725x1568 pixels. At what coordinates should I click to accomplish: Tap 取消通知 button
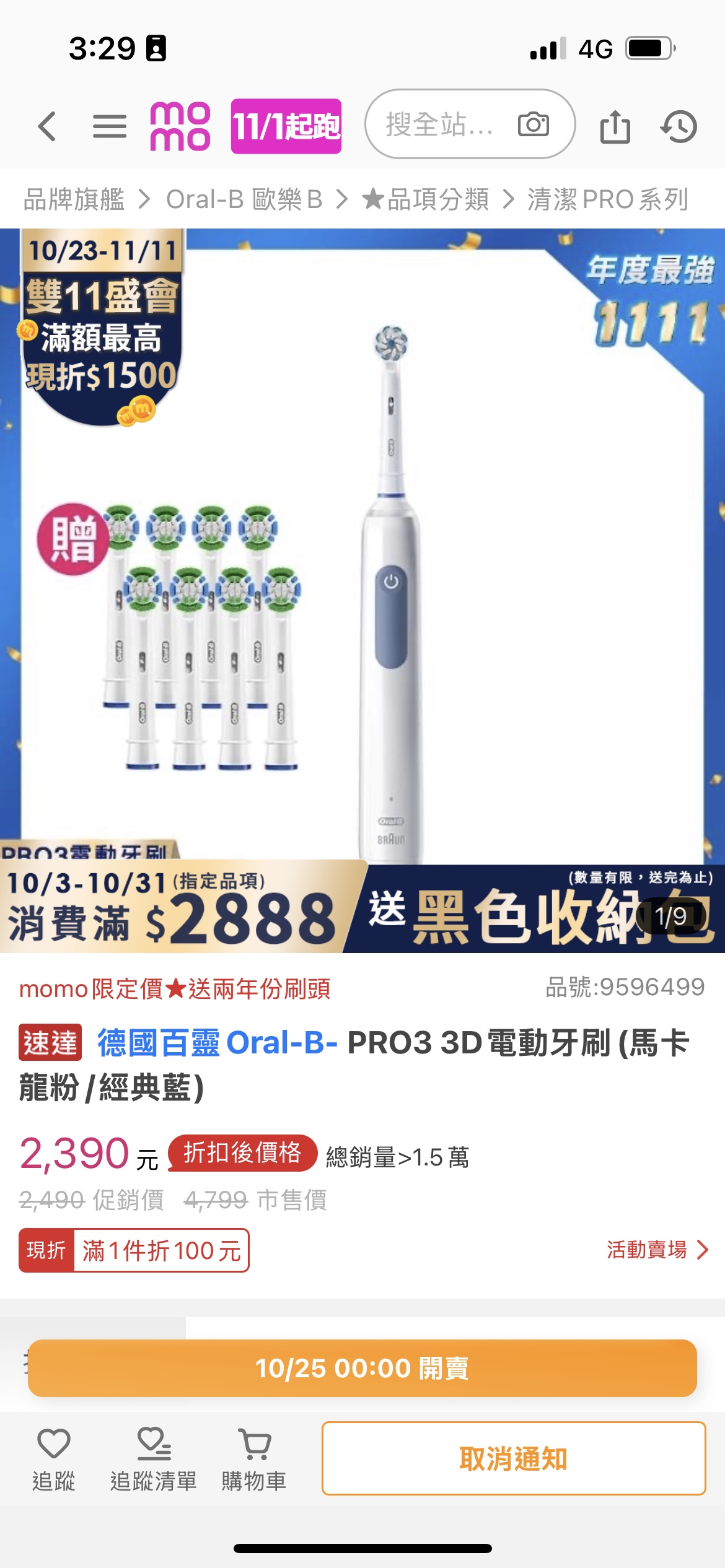coord(513,1458)
